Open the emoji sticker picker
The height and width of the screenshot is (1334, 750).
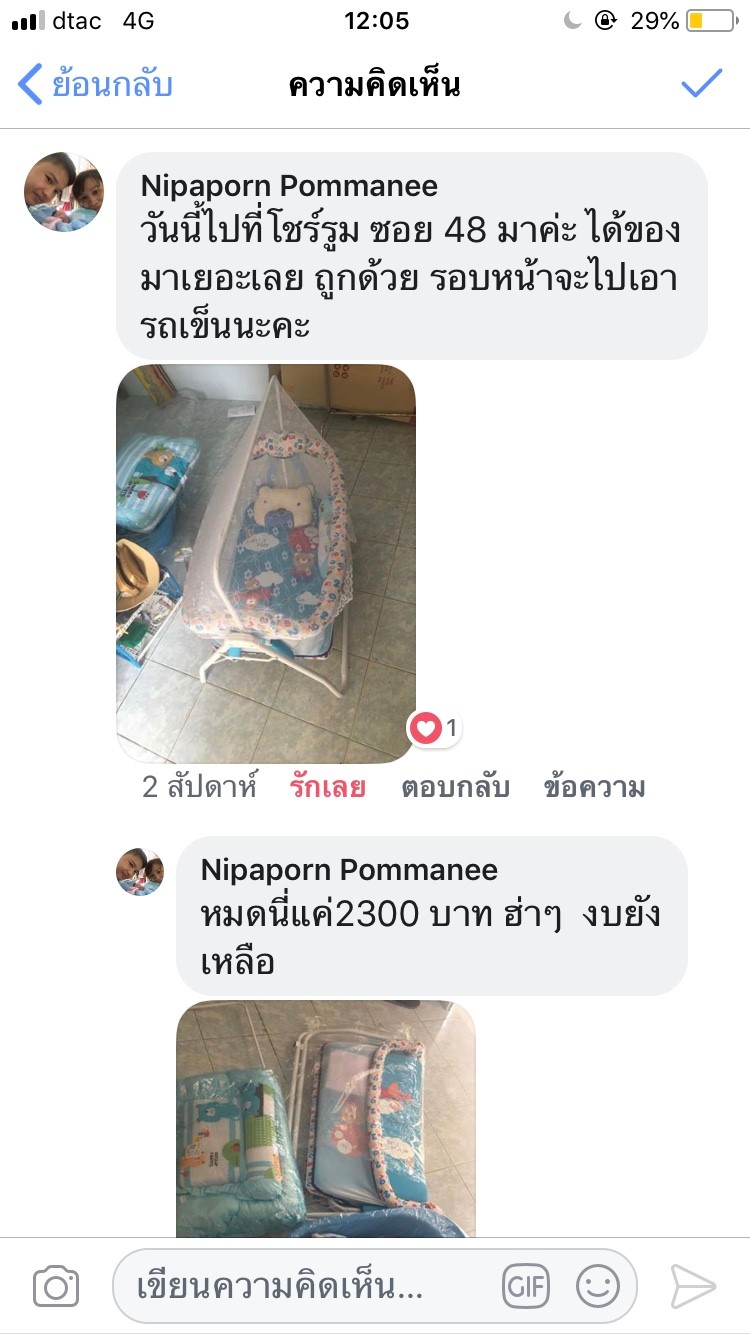point(598,1286)
